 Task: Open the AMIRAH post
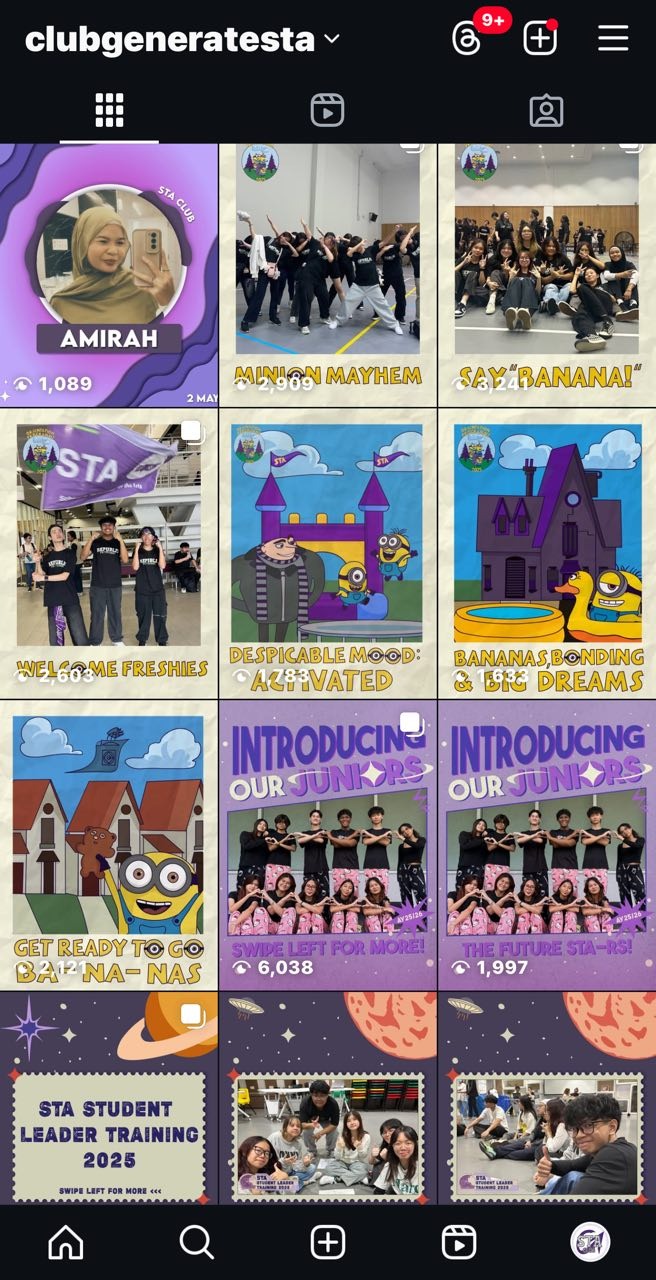(x=109, y=275)
